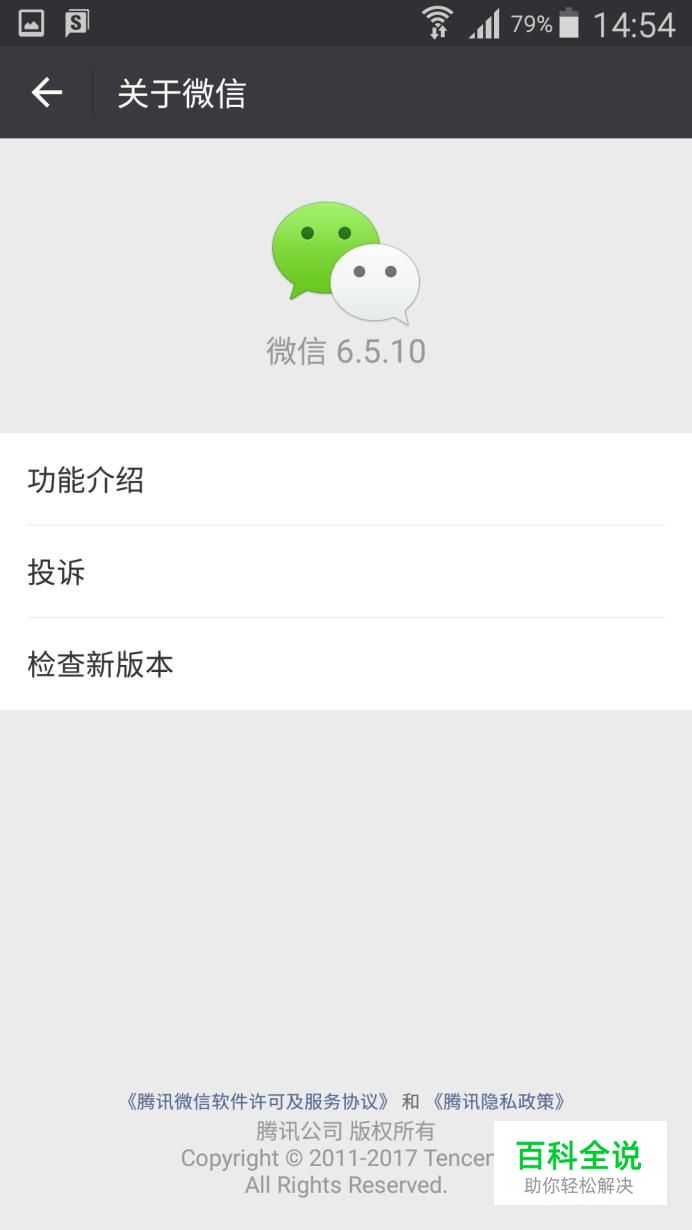Select 检查新版本 to check updates

pos(346,664)
